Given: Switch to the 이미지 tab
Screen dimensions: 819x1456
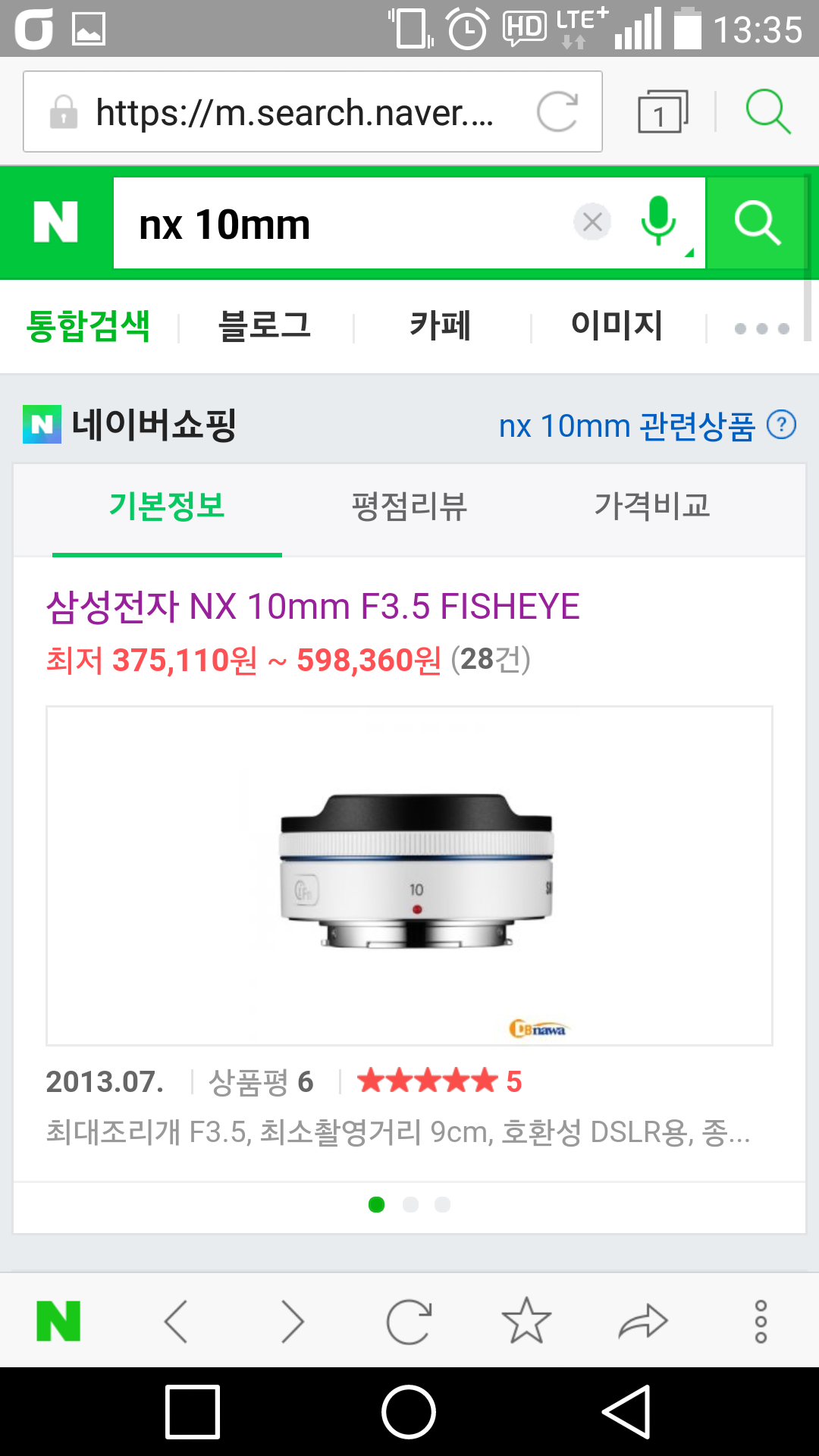Looking at the screenshot, I should 617,326.
